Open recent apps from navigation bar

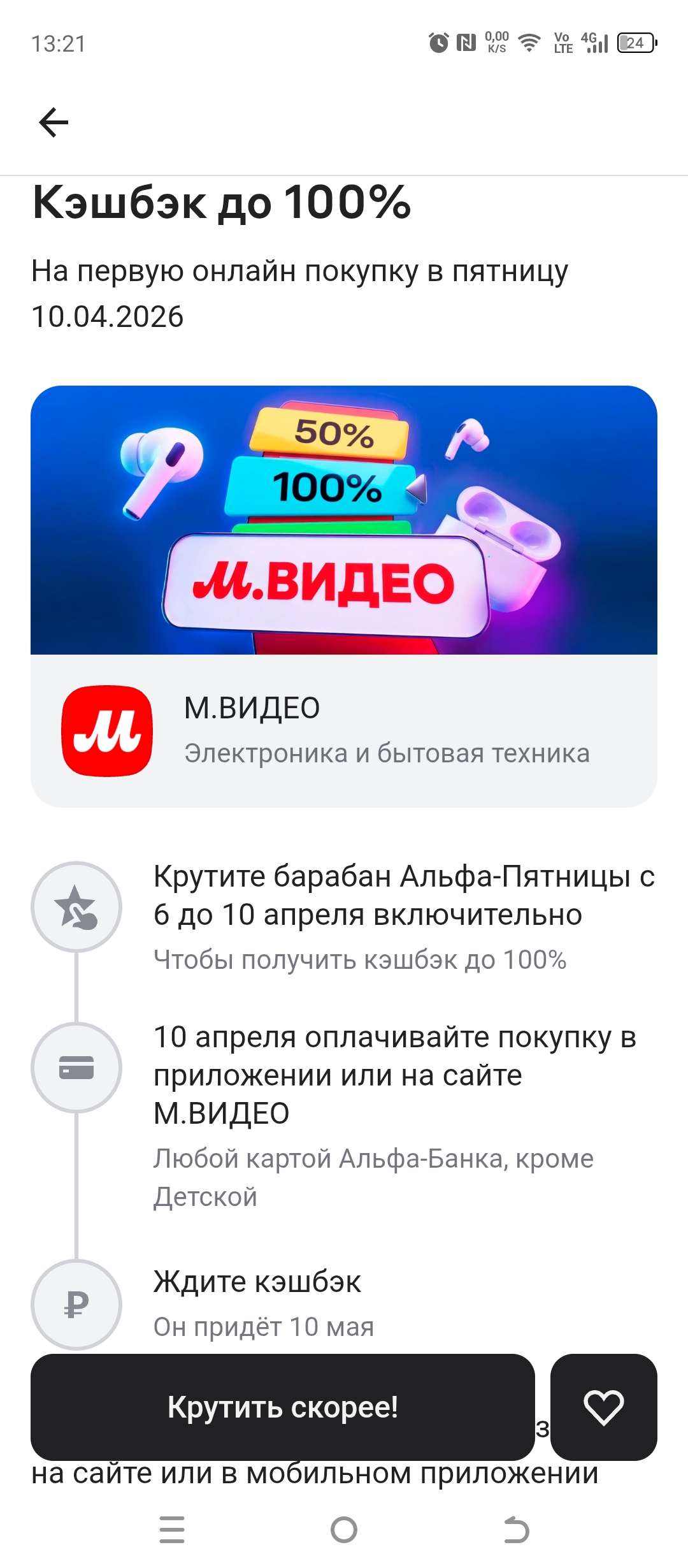tap(172, 1530)
